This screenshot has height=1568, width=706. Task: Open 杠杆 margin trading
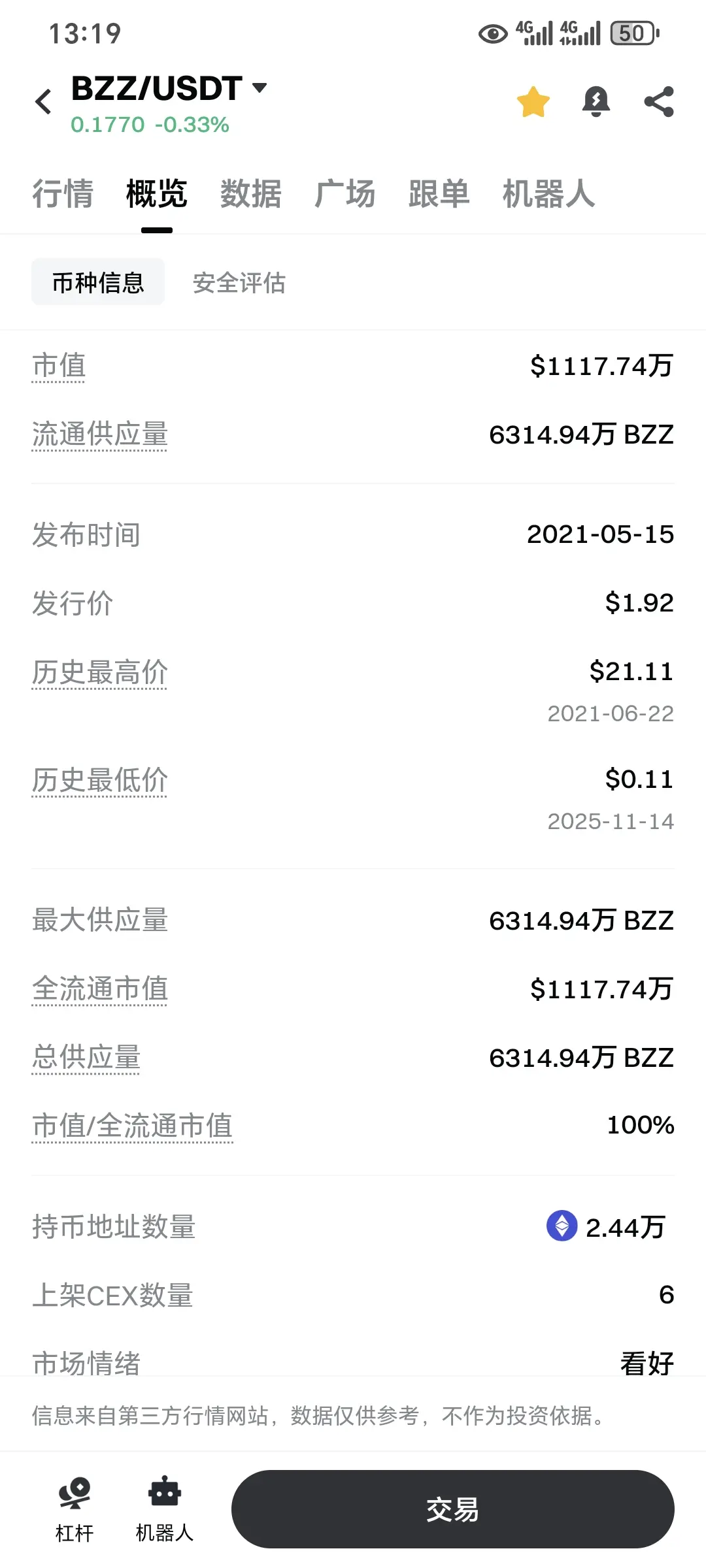click(75, 1509)
